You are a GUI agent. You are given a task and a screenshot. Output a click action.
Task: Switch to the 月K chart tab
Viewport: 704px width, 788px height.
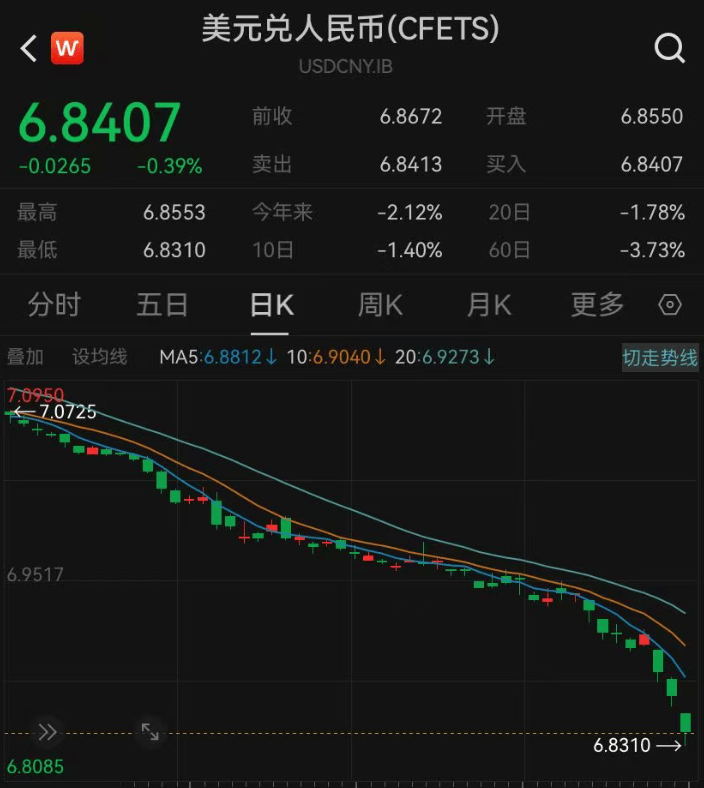[x=489, y=305]
